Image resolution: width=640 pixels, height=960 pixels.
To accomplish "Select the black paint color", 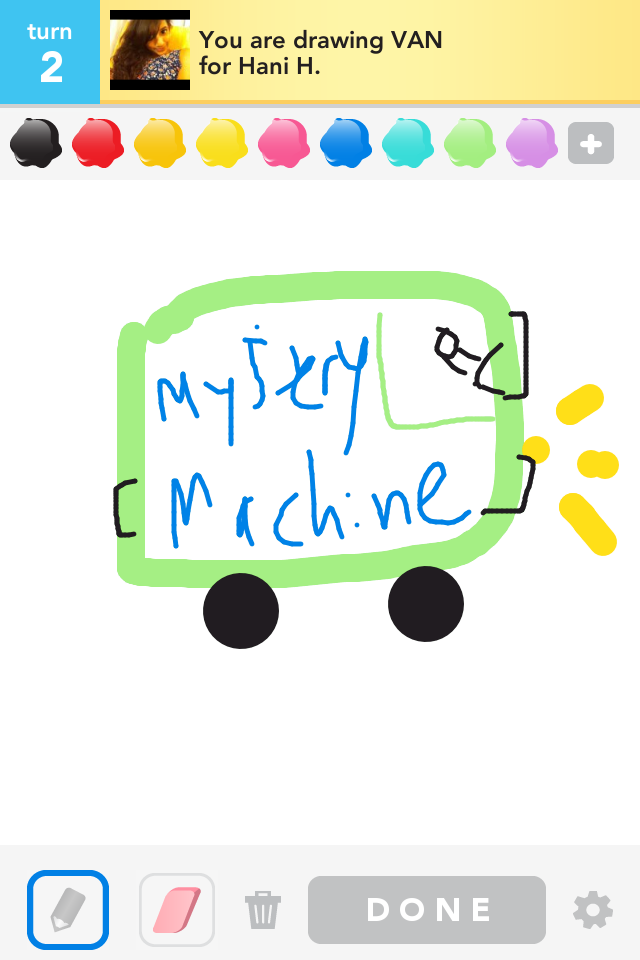I will (x=35, y=143).
